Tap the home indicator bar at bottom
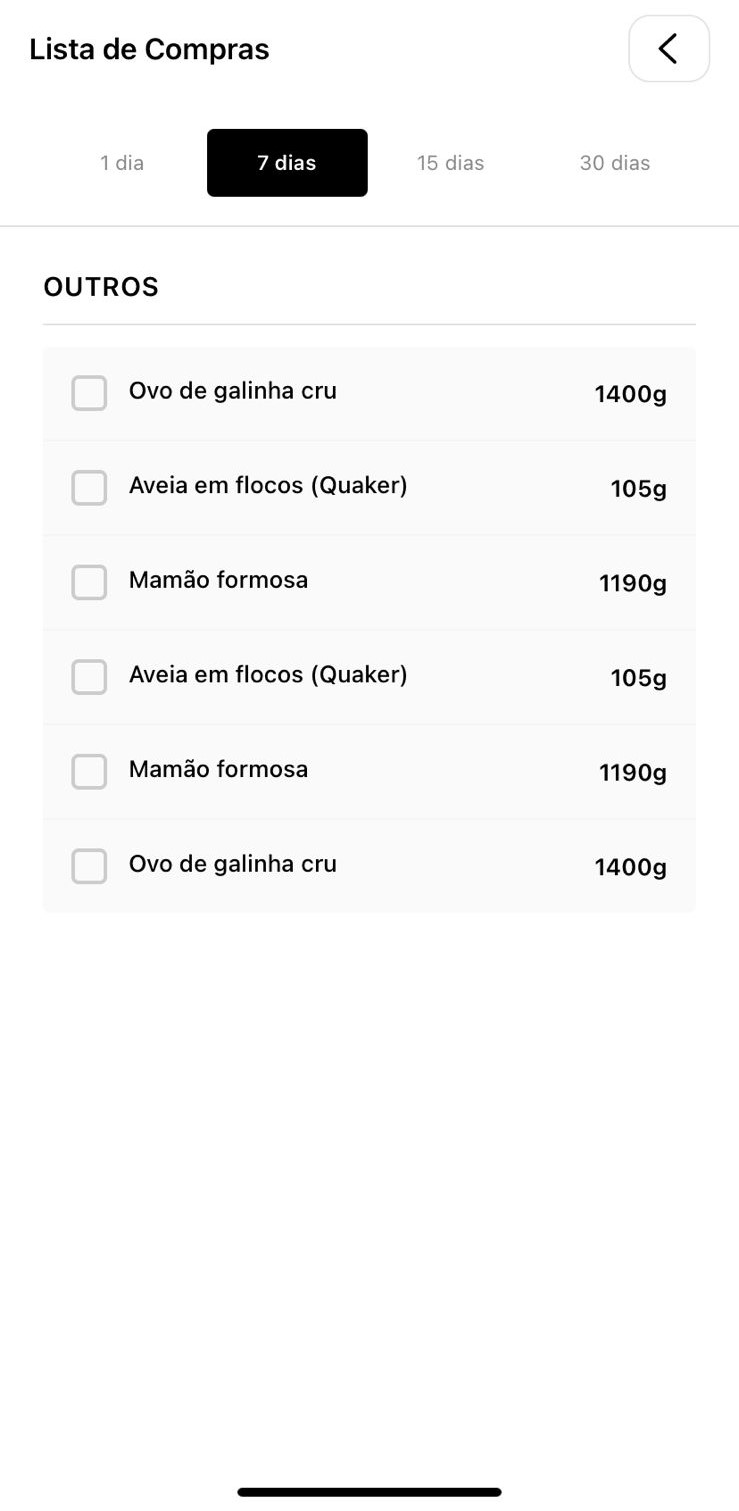This screenshot has height=1511, width=739. (369, 1490)
